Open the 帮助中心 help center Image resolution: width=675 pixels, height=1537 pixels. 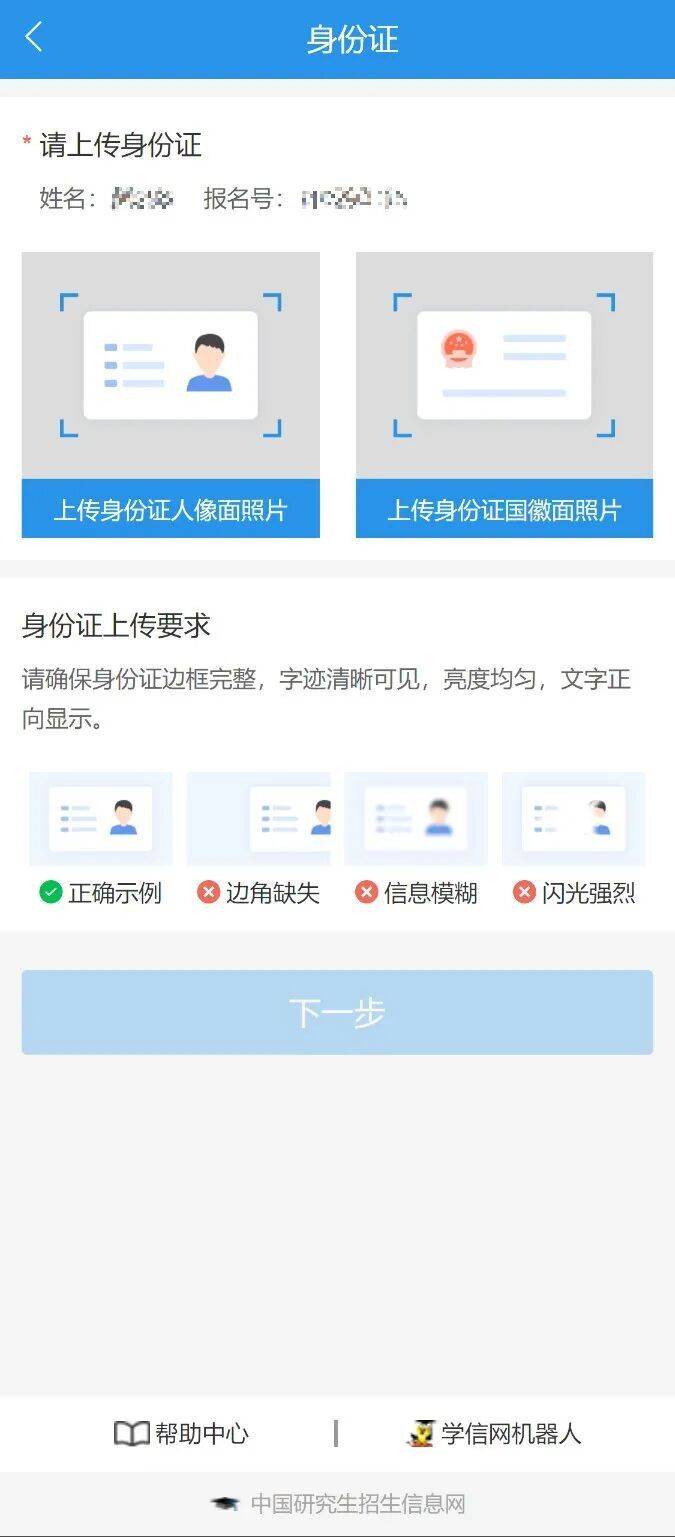[182, 1433]
